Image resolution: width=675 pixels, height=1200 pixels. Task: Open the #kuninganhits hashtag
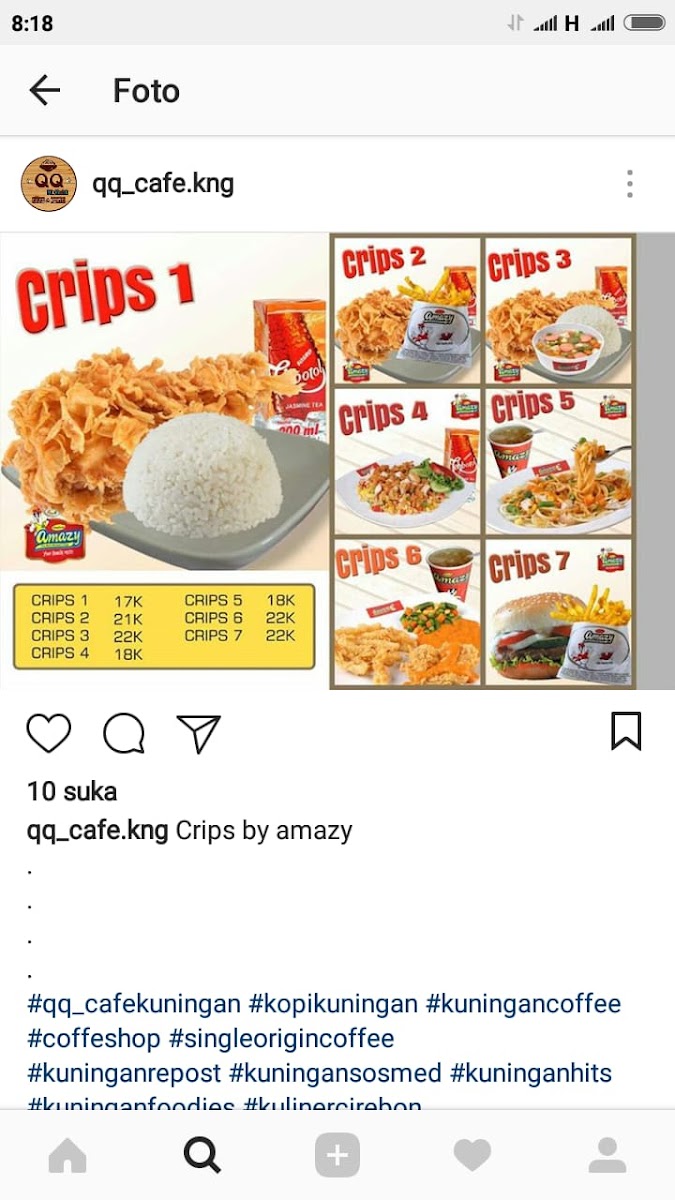point(531,1073)
